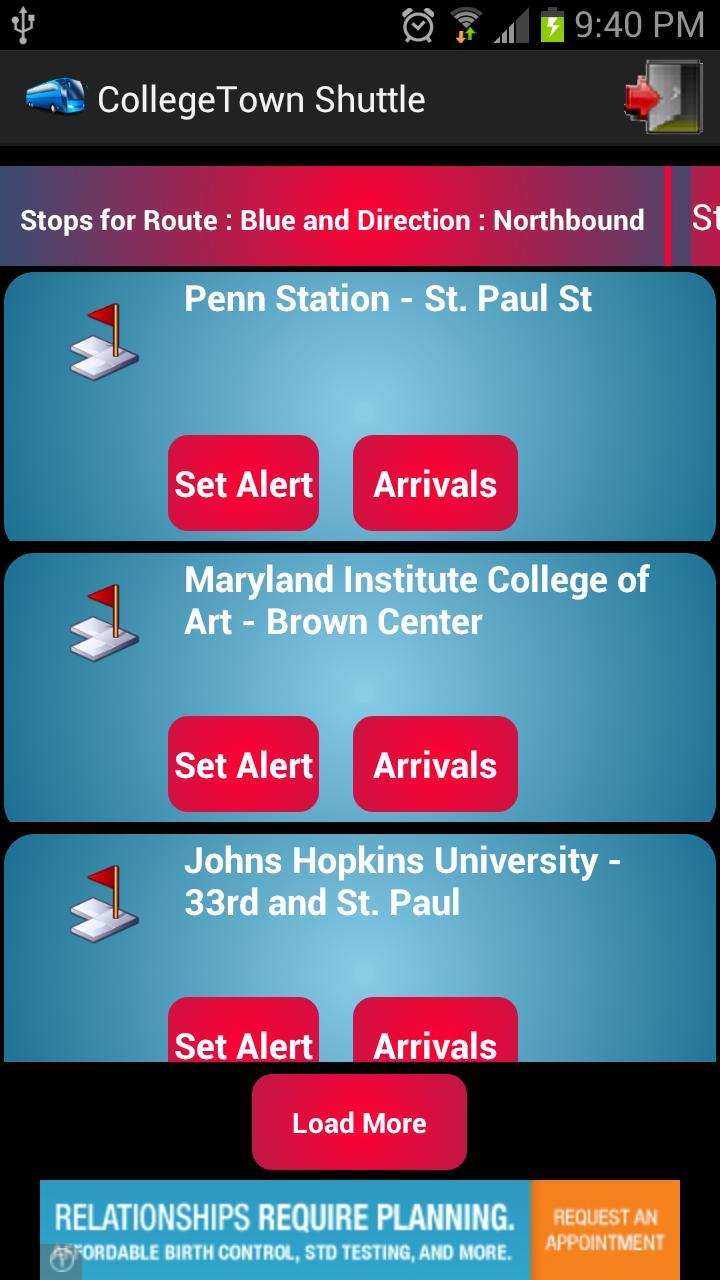Set an alert for Penn Station - St. Paul St
720x1280 pixels.
243,483
